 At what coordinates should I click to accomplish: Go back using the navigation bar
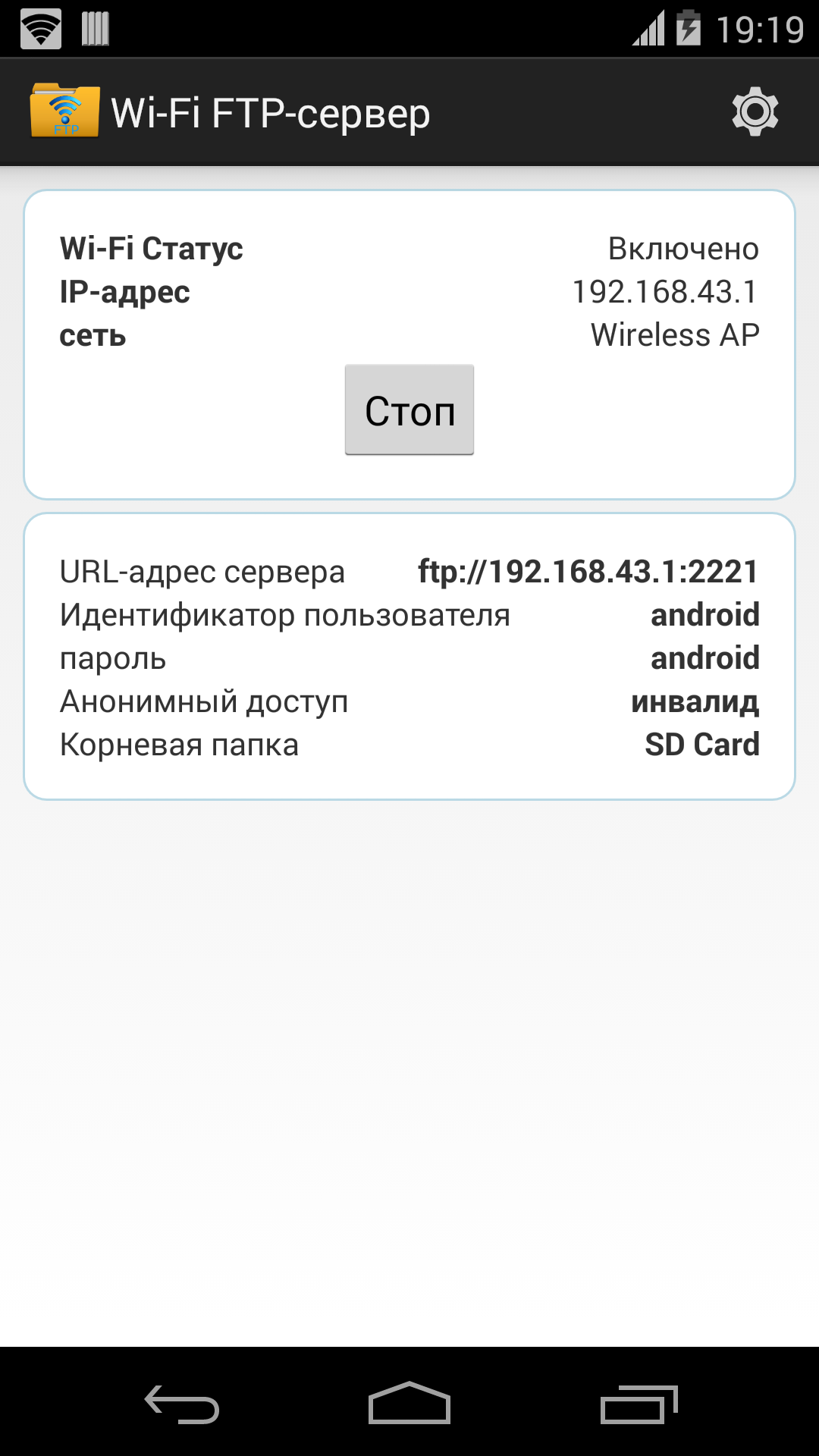click(182, 1404)
